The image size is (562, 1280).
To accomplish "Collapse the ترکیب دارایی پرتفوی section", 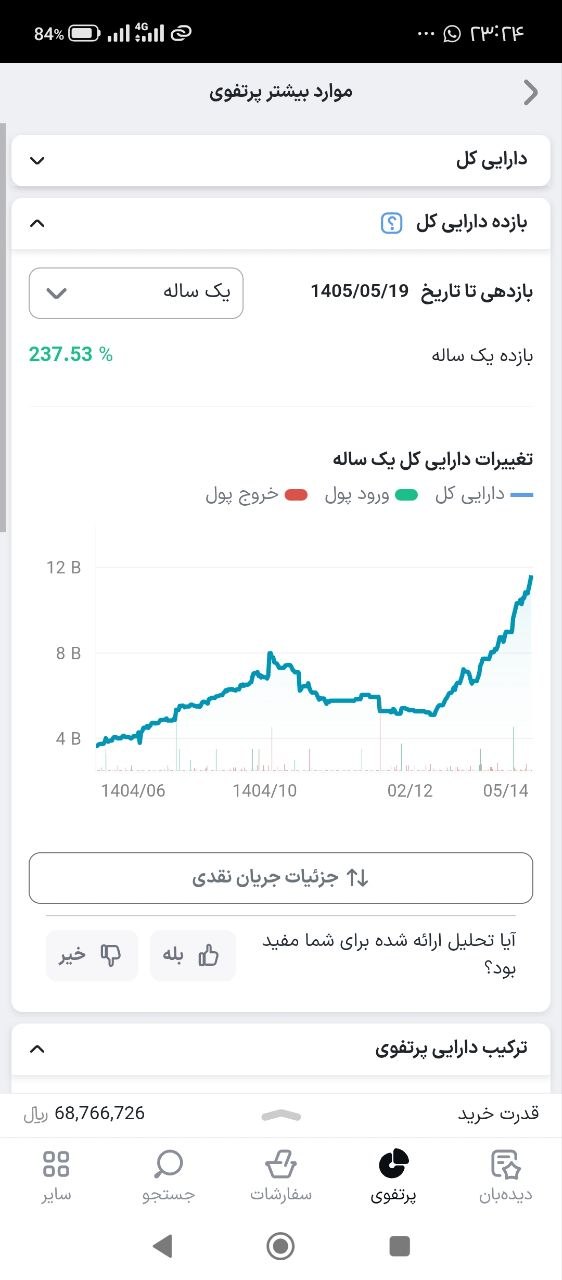I will (x=37, y=1049).
